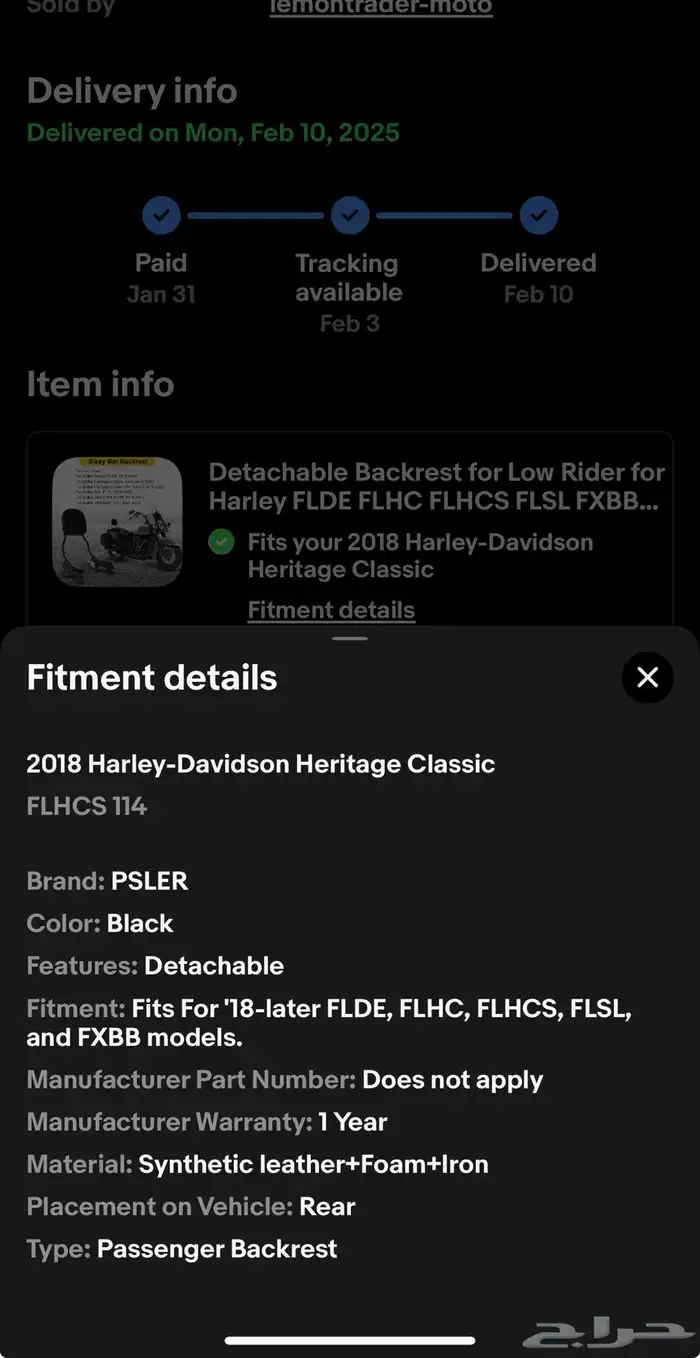Open the Fitment details link
This screenshot has height=1358, width=700.
coord(331,609)
